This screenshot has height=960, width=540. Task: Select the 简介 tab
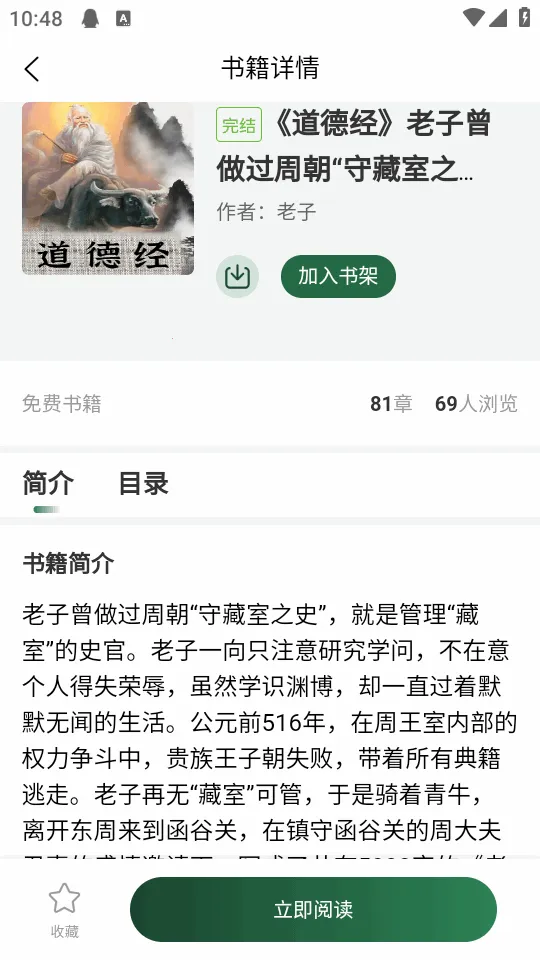tap(48, 483)
